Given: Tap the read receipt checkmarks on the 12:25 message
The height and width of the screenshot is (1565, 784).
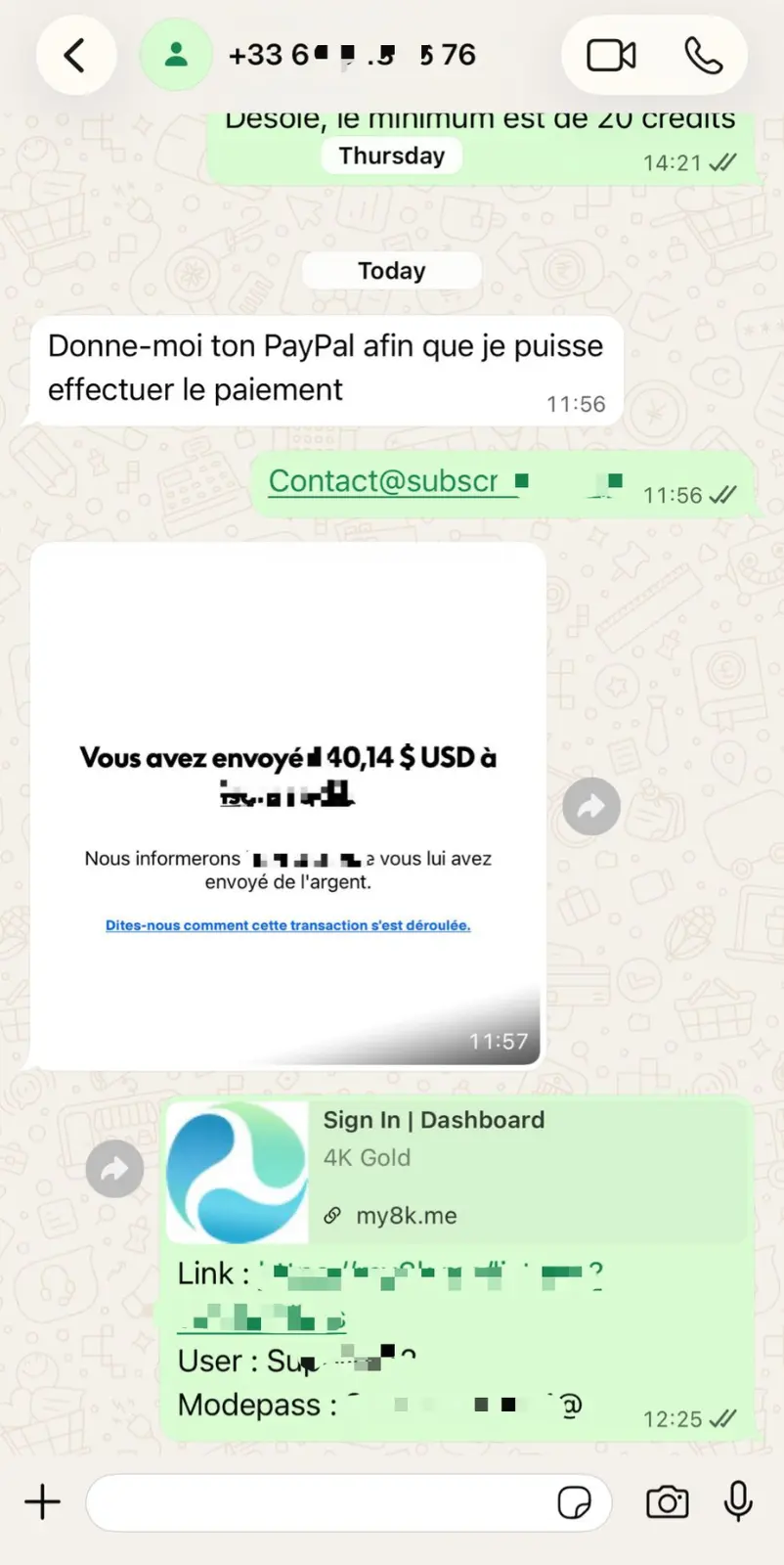Looking at the screenshot, I should click(x=722, y=1418).
